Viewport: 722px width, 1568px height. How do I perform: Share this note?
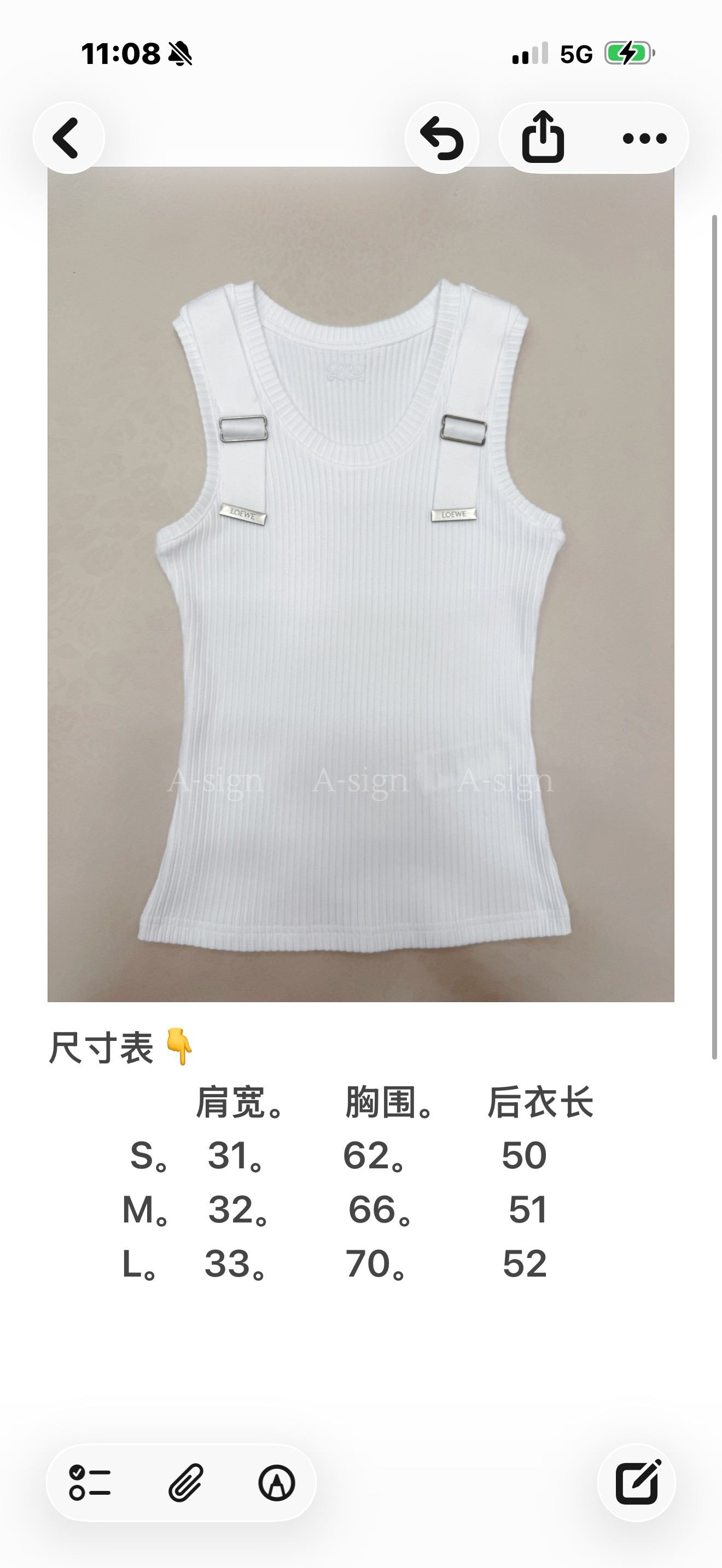[543, 138]
